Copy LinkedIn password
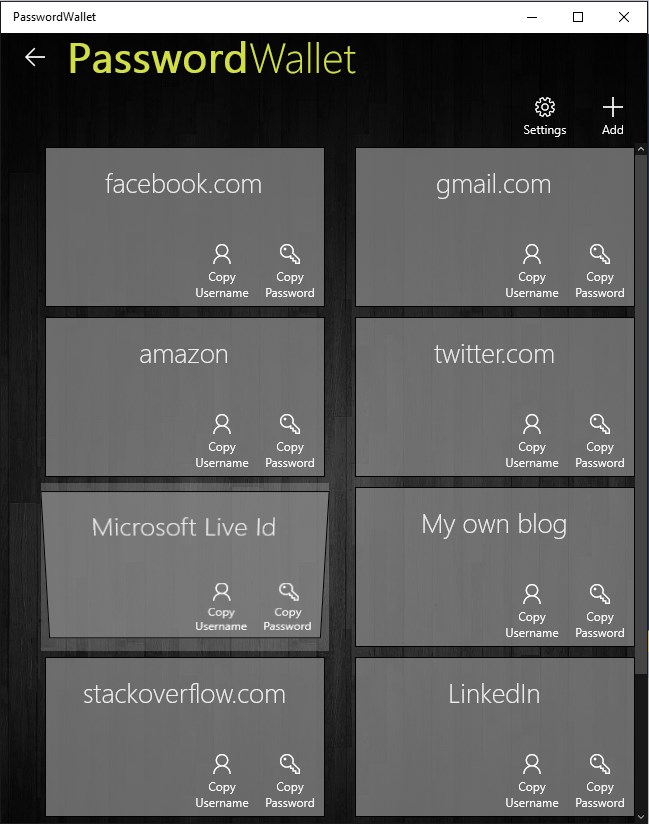This screenshot has width=649, height=824. coord(600,780)
